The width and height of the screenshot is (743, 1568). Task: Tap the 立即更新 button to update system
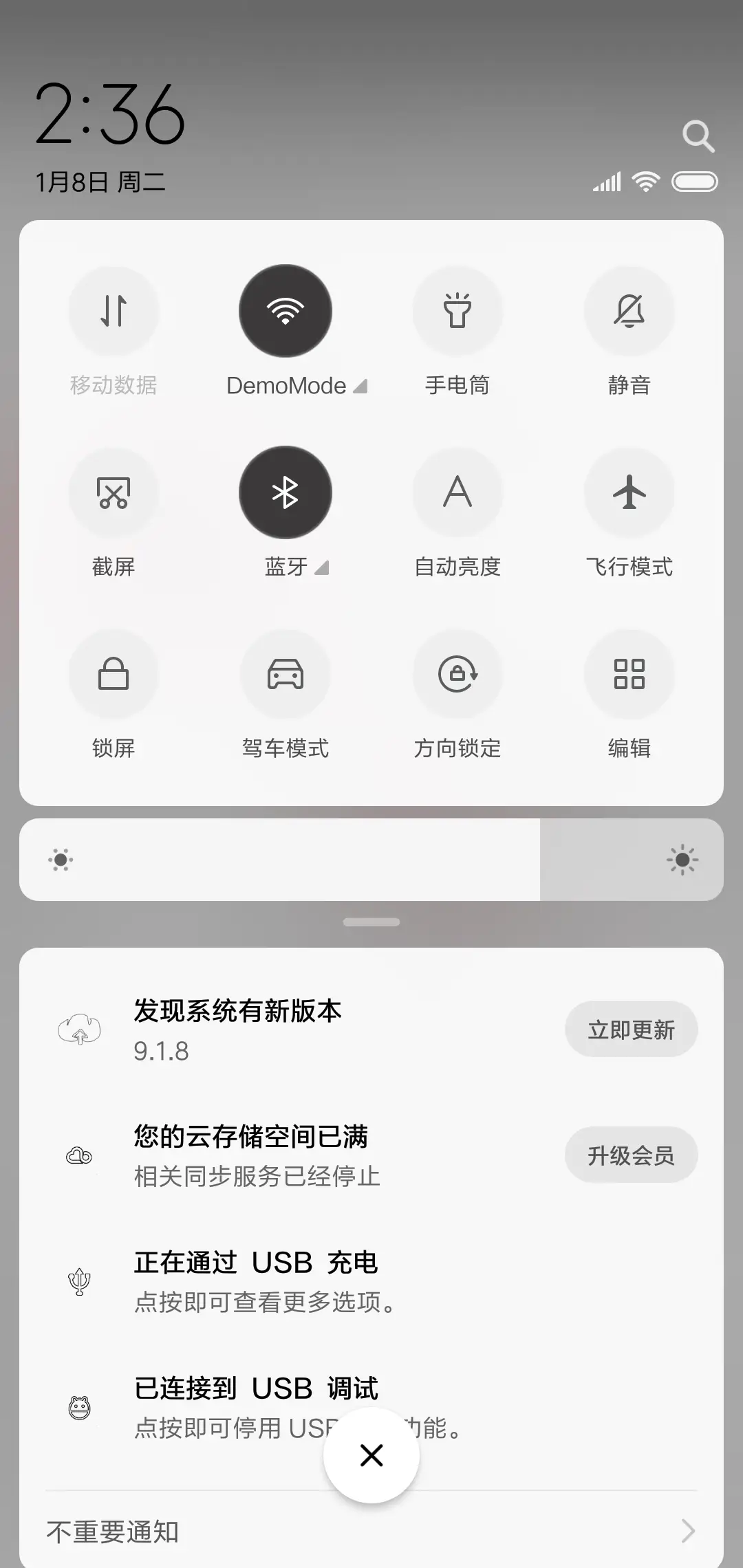[x=631, y=1029]
